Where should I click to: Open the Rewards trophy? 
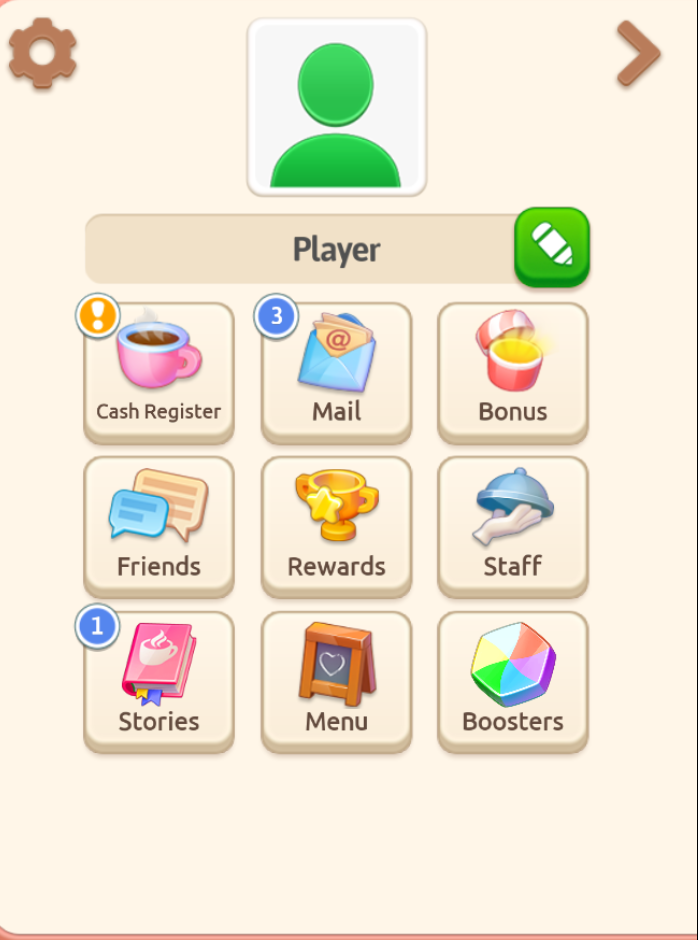click(336, 526)
